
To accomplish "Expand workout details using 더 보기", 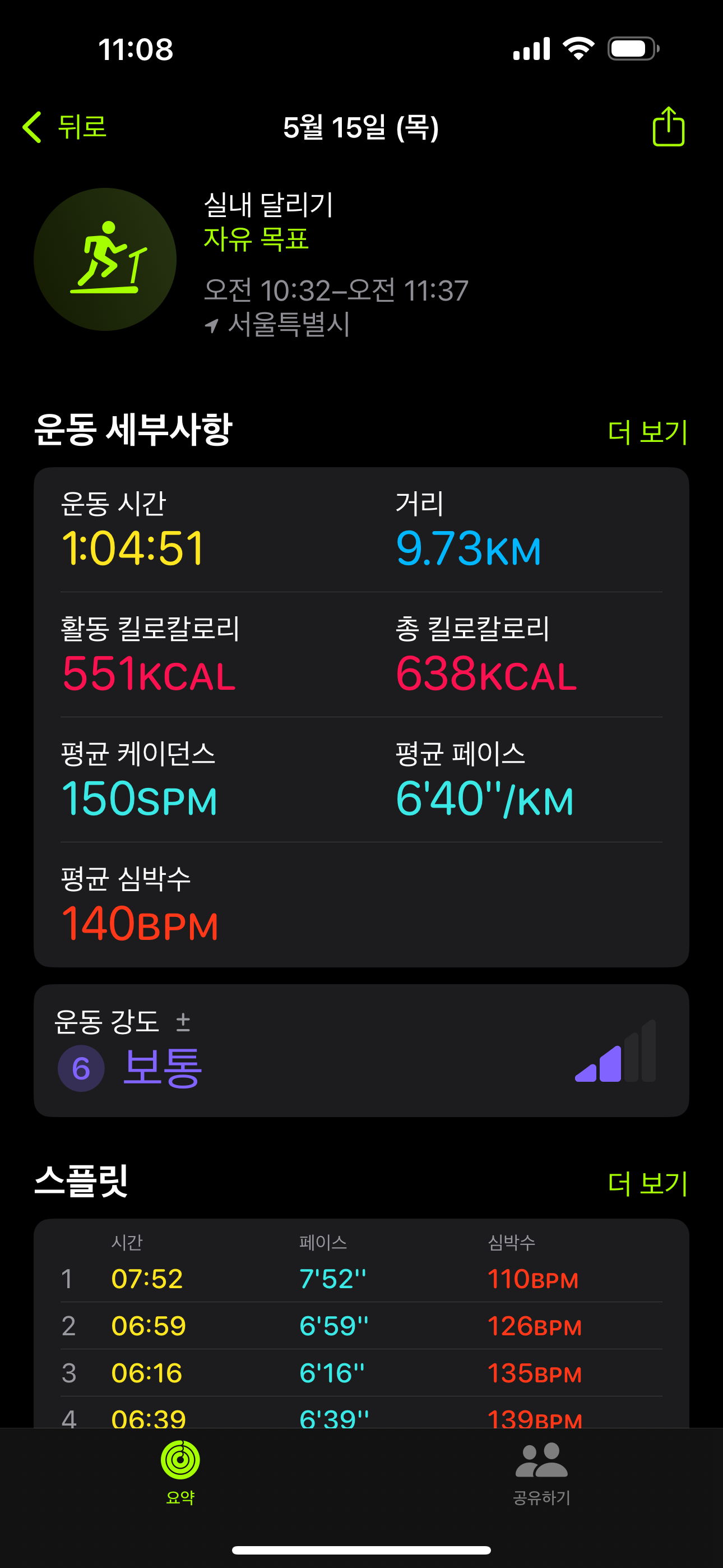I will [647, 433].
